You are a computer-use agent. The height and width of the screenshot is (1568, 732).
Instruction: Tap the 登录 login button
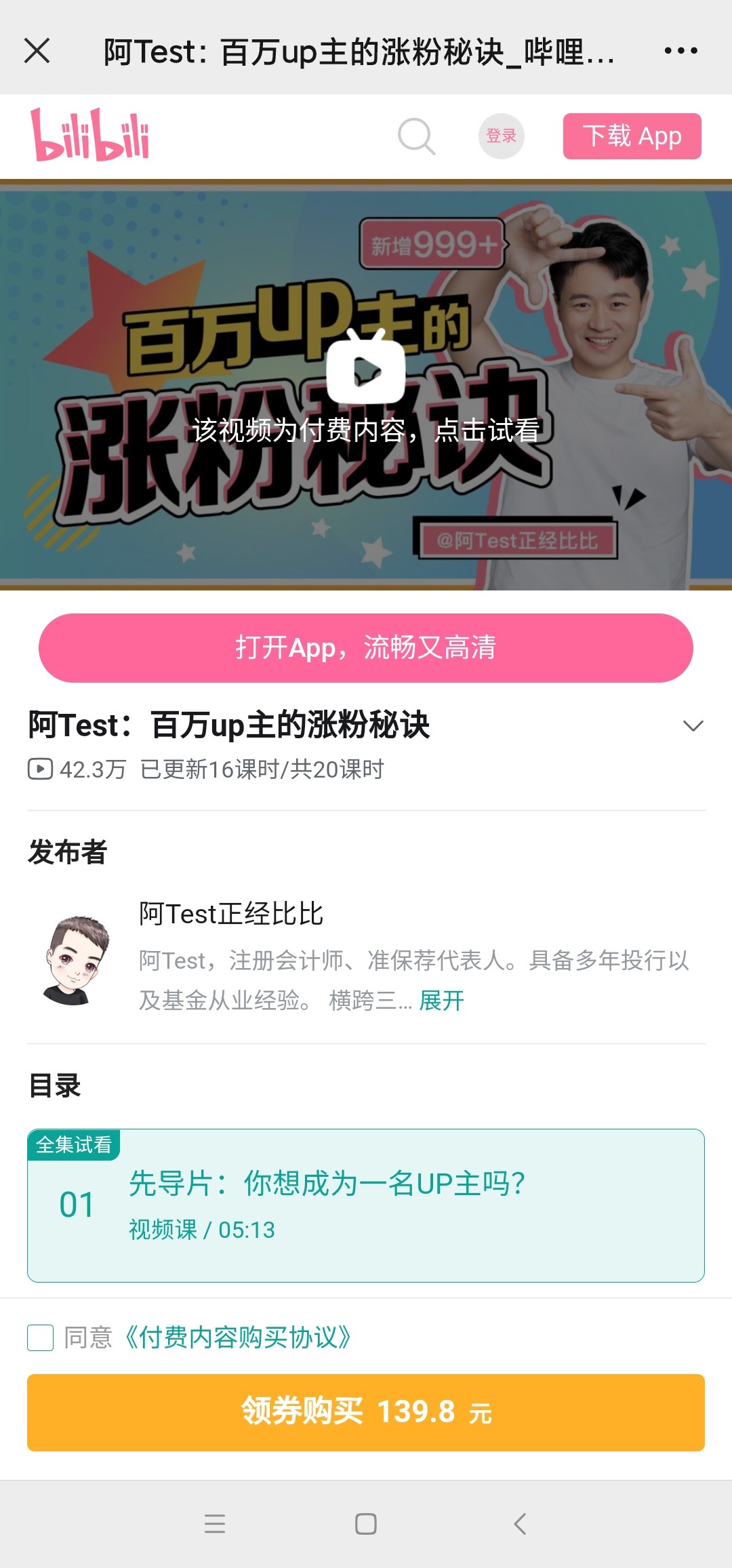click(501, 136)
